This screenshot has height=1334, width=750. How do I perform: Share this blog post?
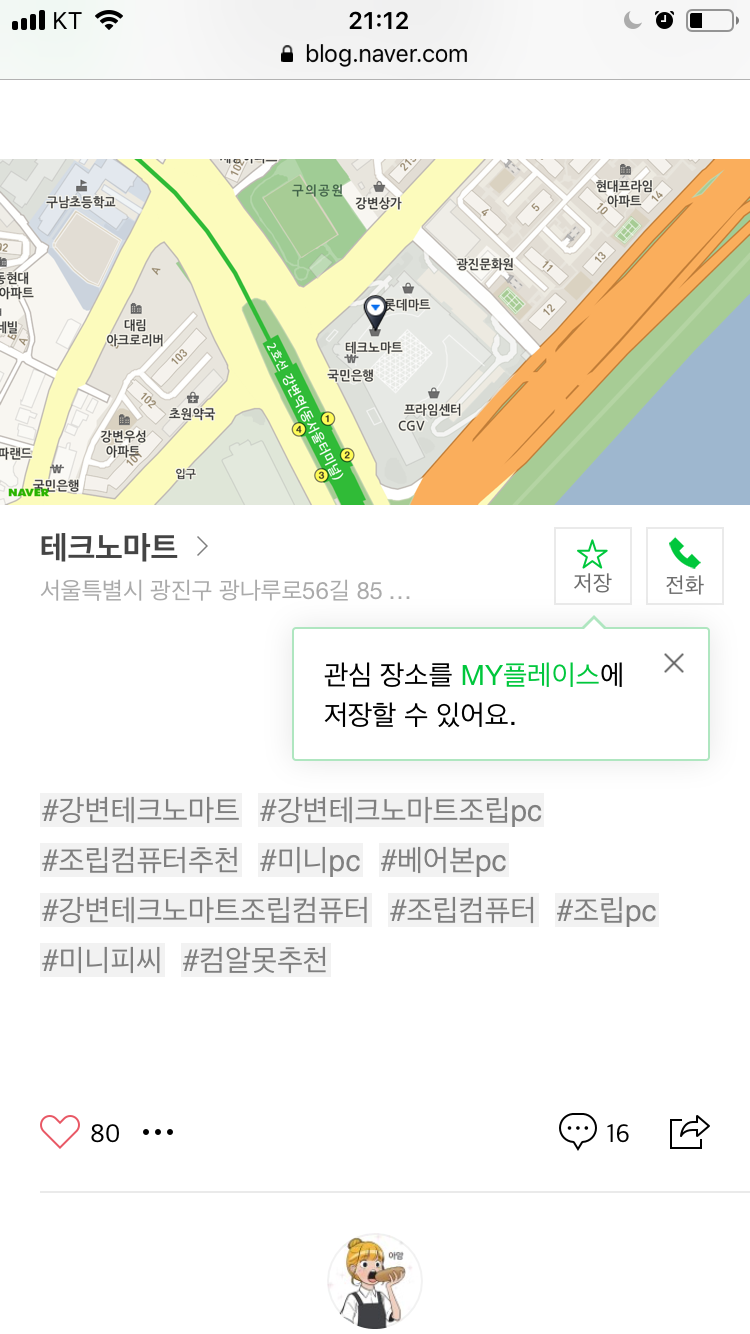689,1131
